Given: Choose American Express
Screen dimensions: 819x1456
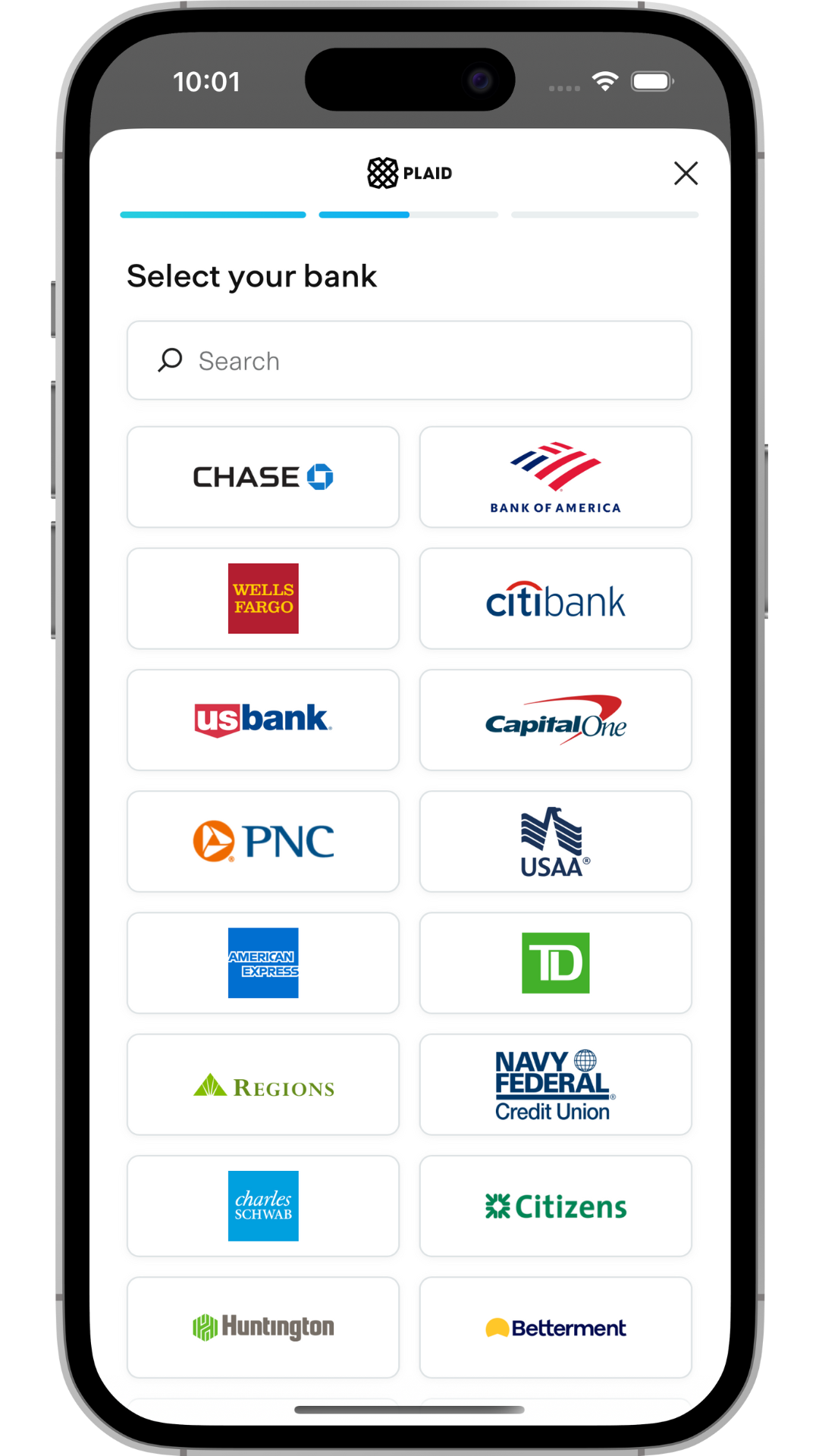Looking at the screenshot, I should [x=263, y=963].
